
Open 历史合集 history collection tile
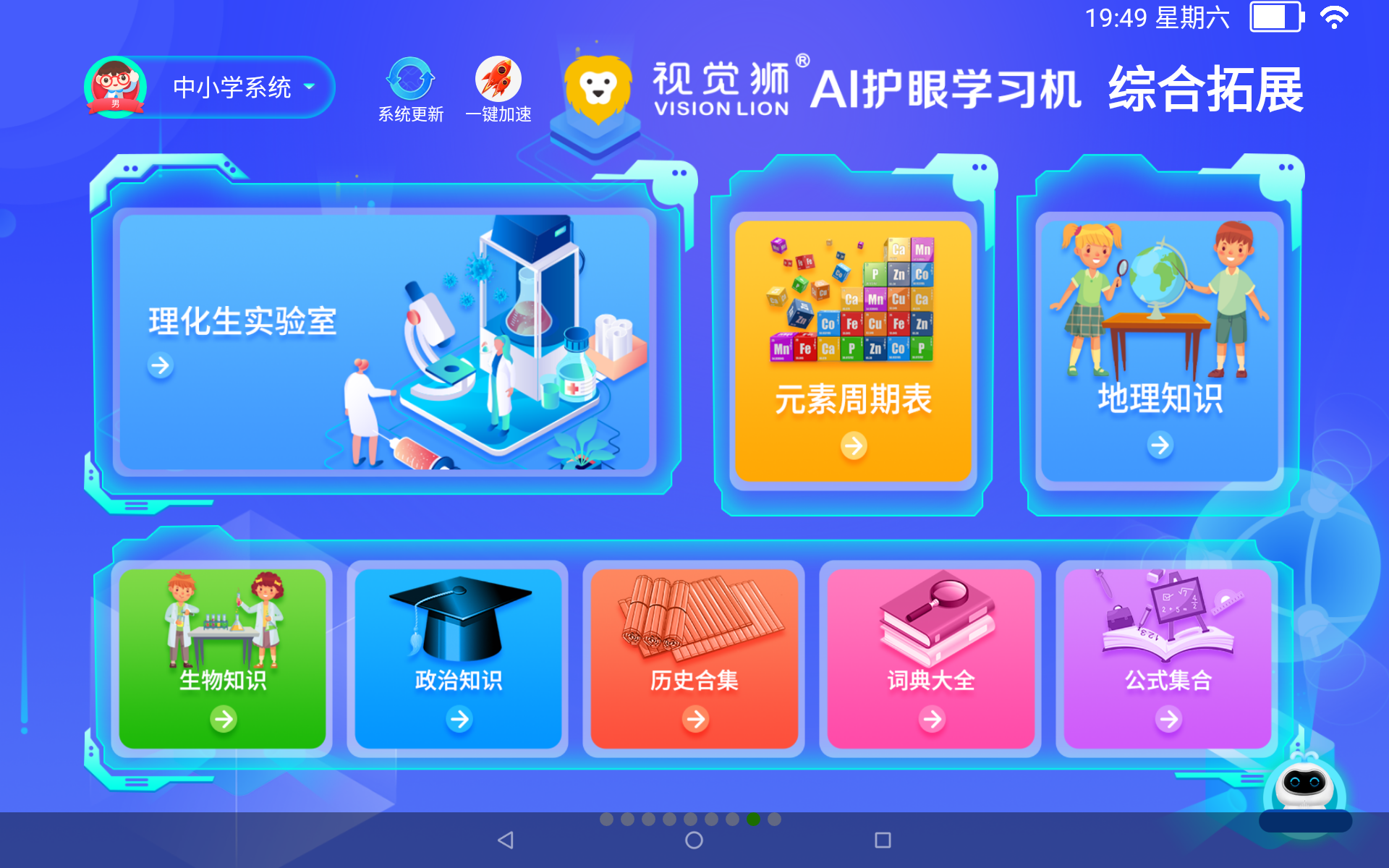[x=694, y=658]
